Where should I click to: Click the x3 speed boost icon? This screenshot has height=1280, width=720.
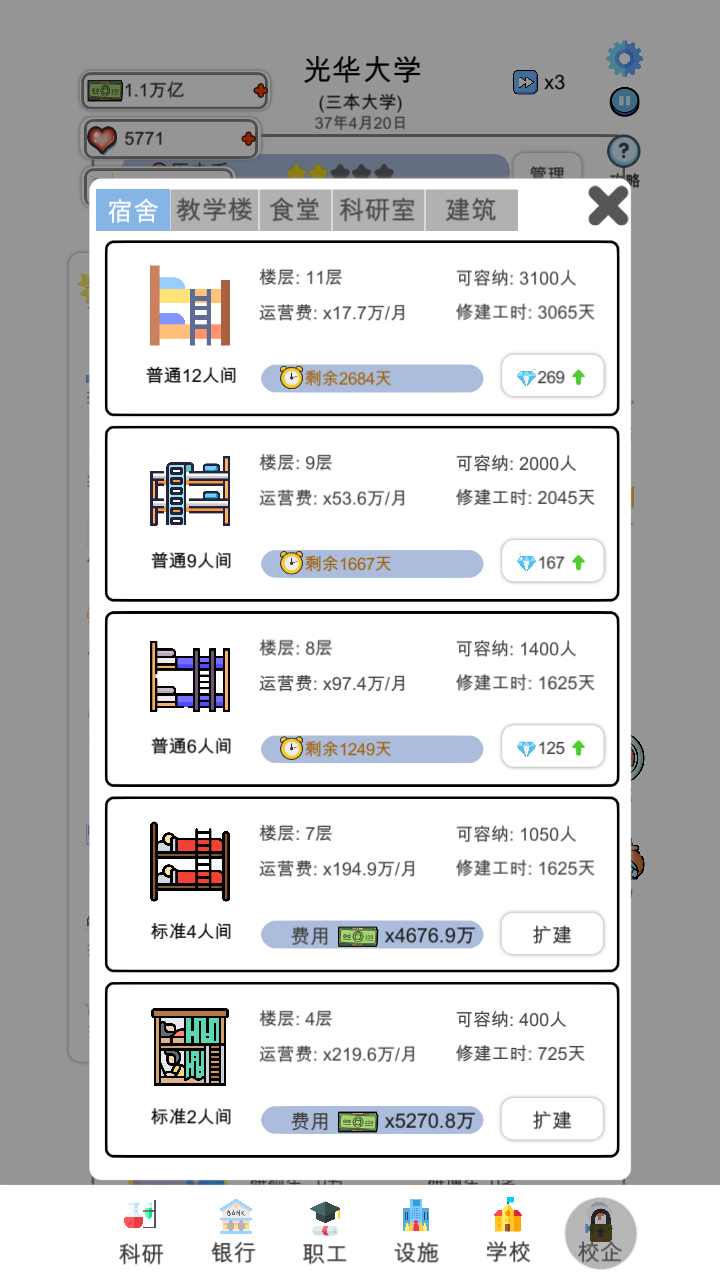(x=527, y=82)
